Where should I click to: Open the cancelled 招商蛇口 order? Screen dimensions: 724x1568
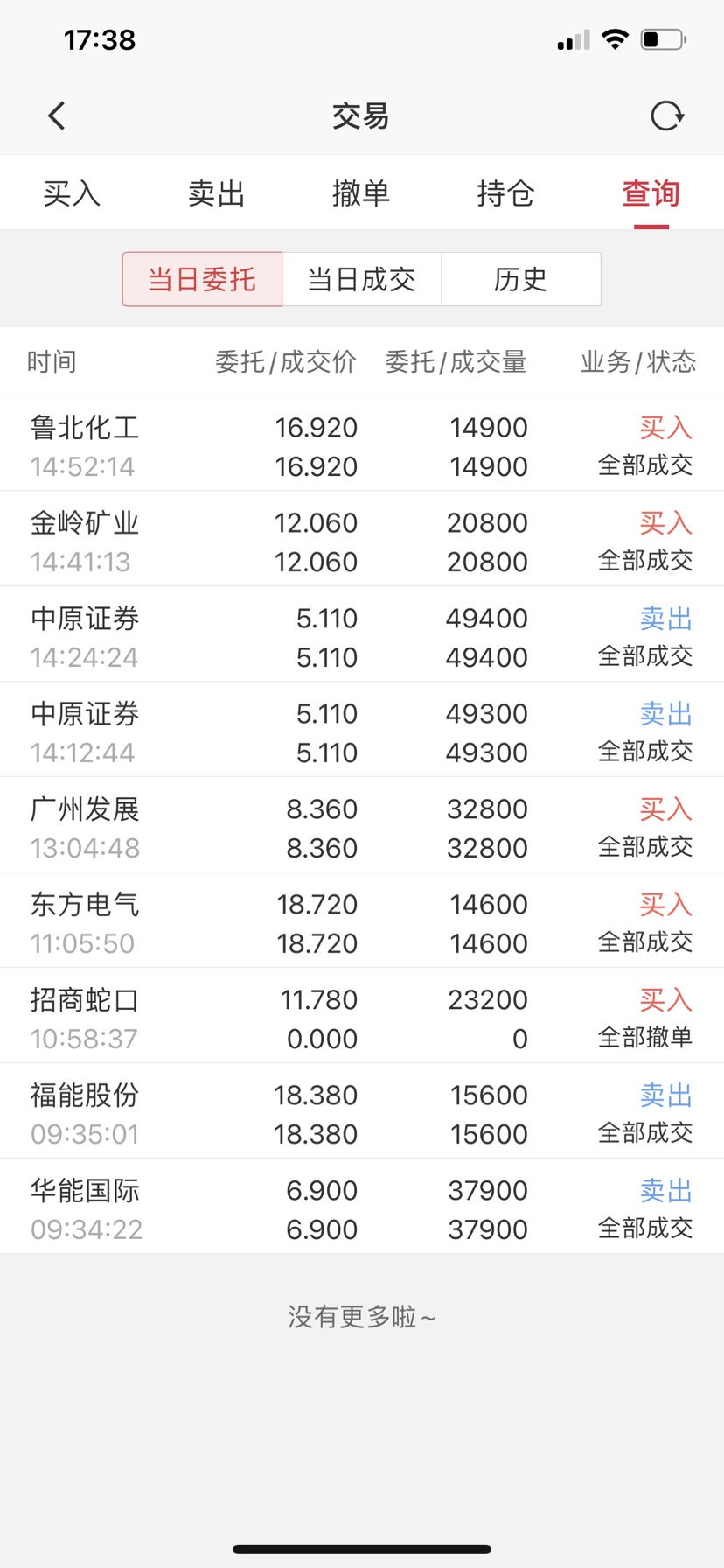pos(362,1016)
